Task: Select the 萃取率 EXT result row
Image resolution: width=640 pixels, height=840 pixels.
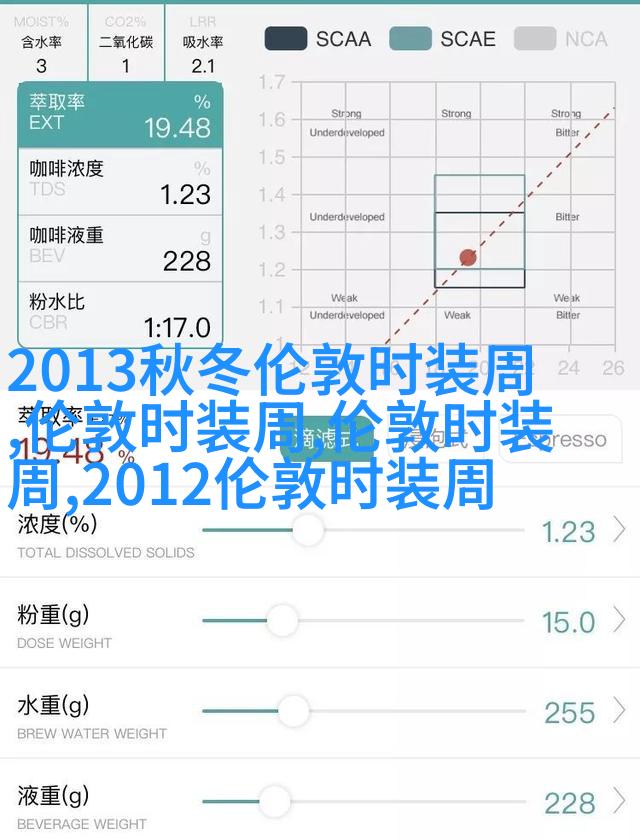Action: [120, 113]
